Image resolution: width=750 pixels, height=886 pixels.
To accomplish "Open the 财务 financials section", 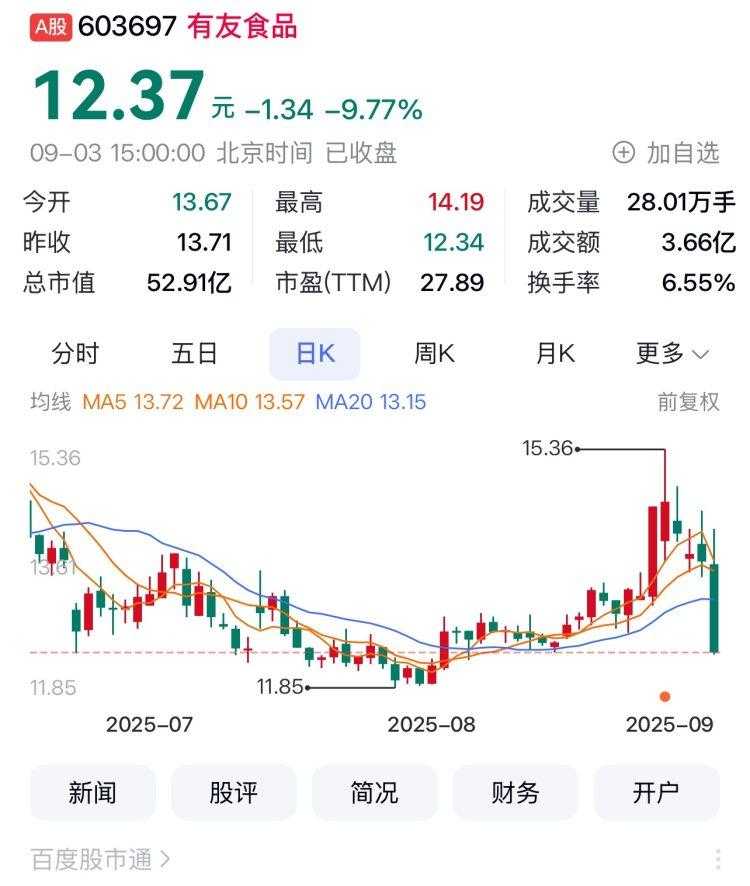I will click(515, 793).
